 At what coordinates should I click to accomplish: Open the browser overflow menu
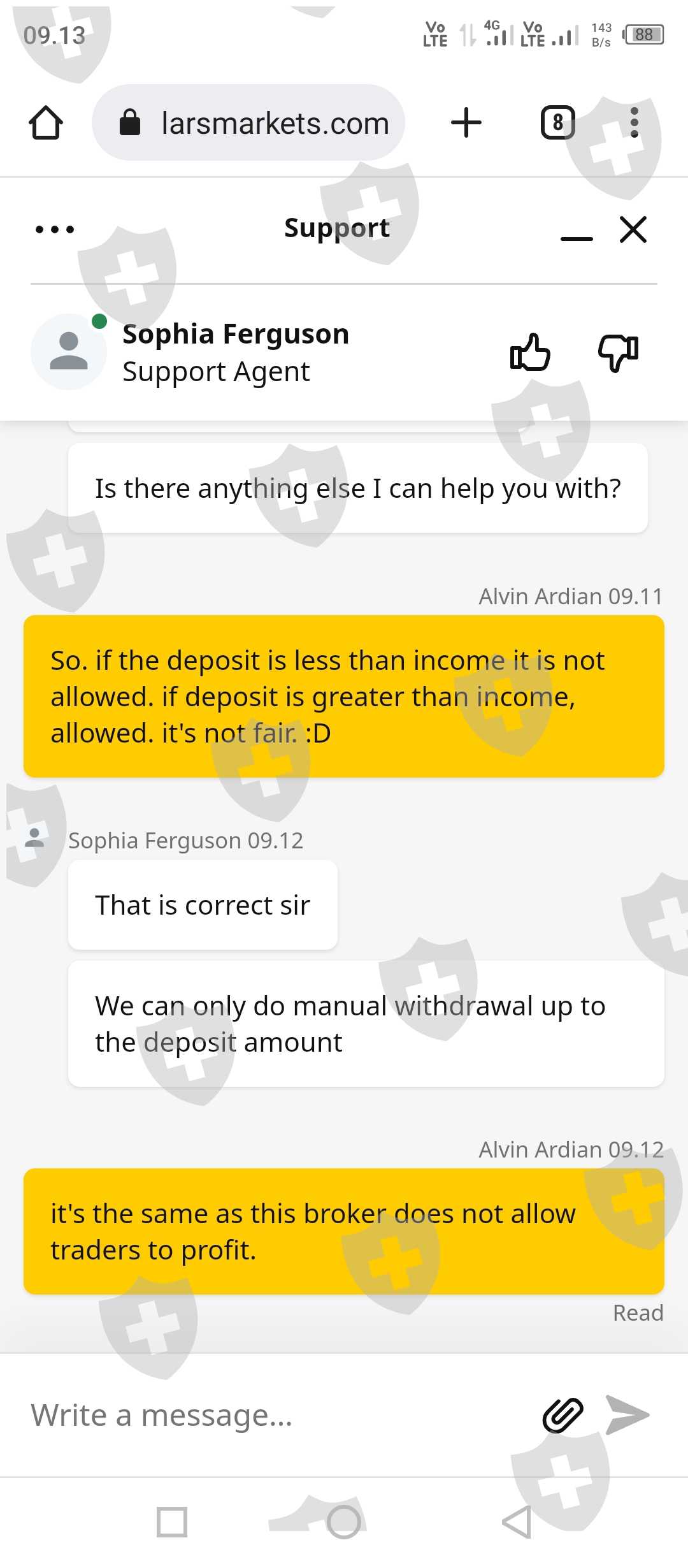634,122
